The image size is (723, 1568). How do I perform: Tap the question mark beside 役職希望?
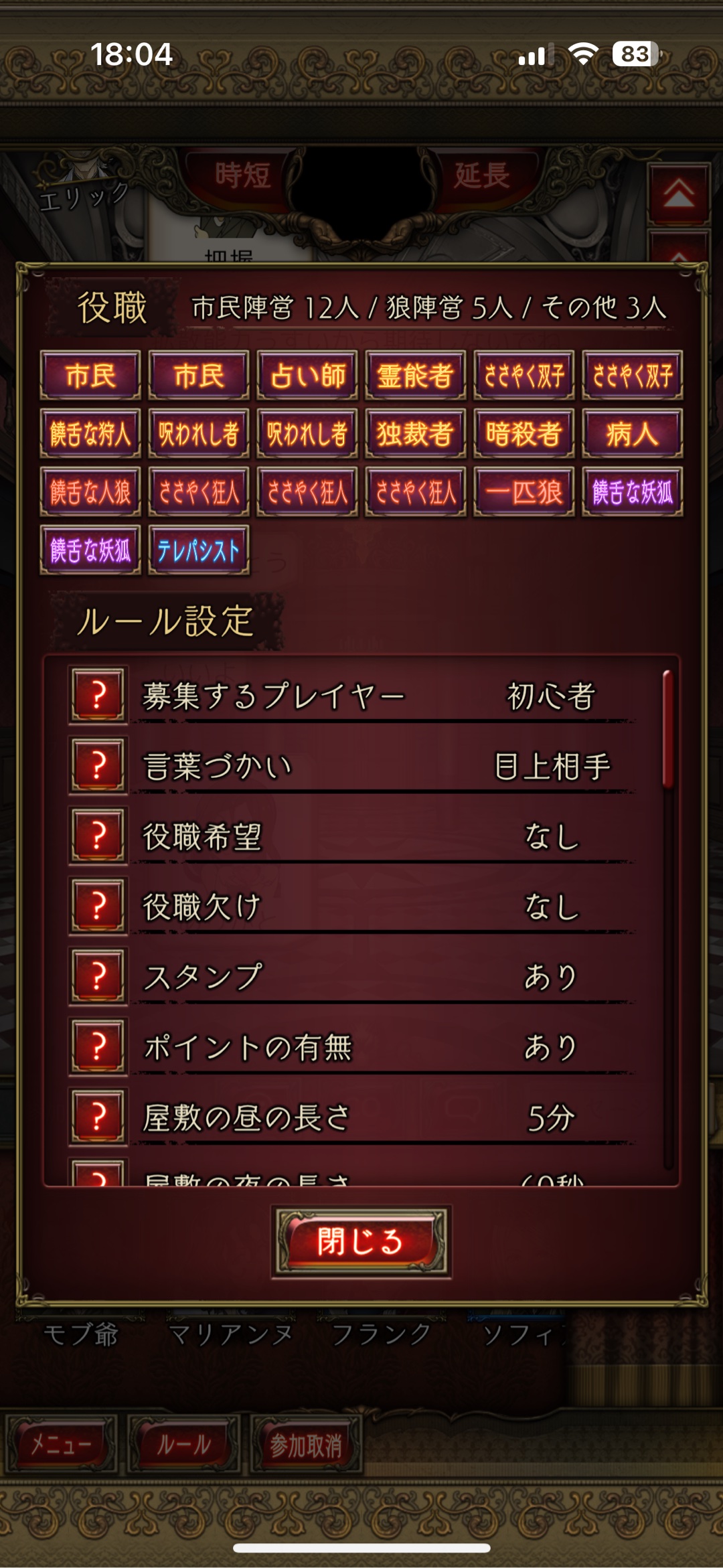coord(98,836)
